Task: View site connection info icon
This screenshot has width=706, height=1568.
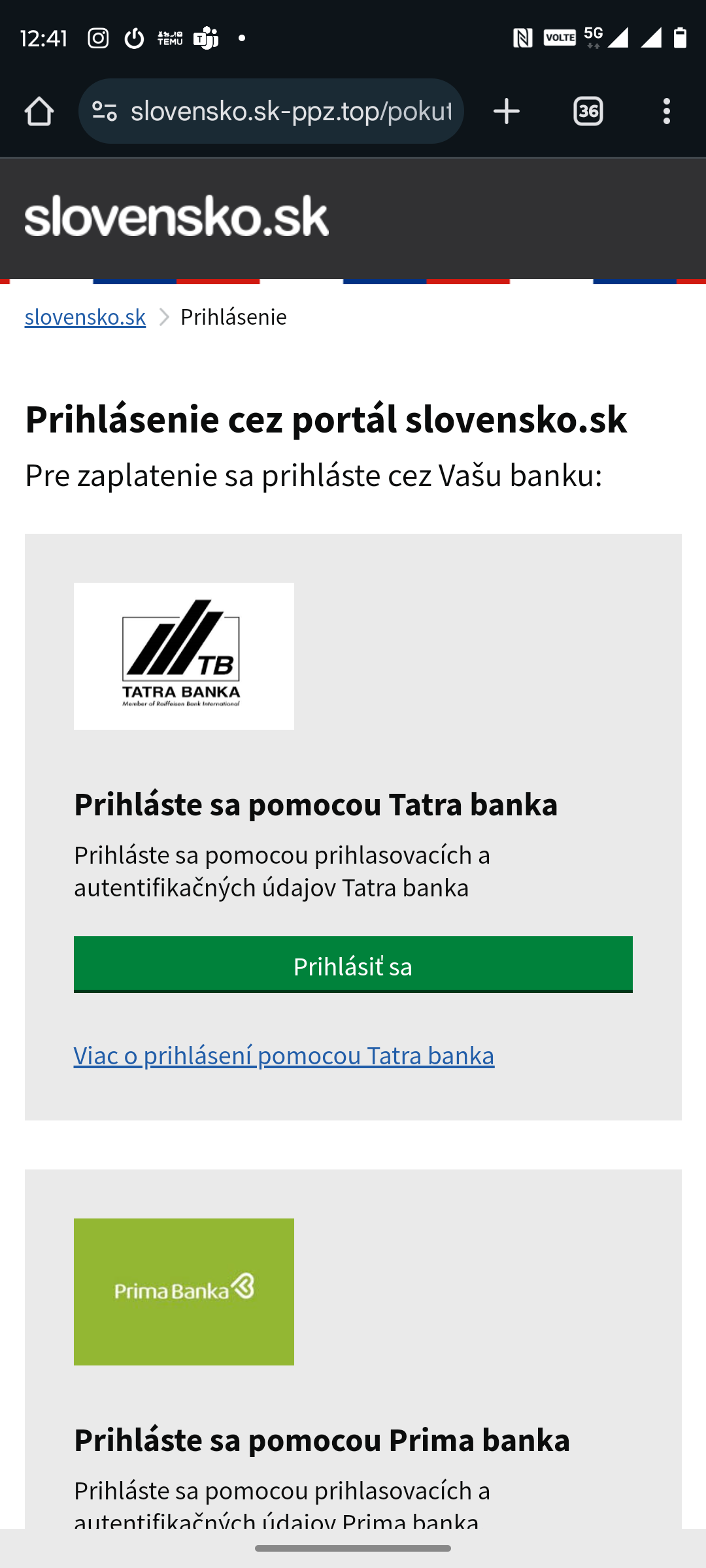Action: point(105,112)
